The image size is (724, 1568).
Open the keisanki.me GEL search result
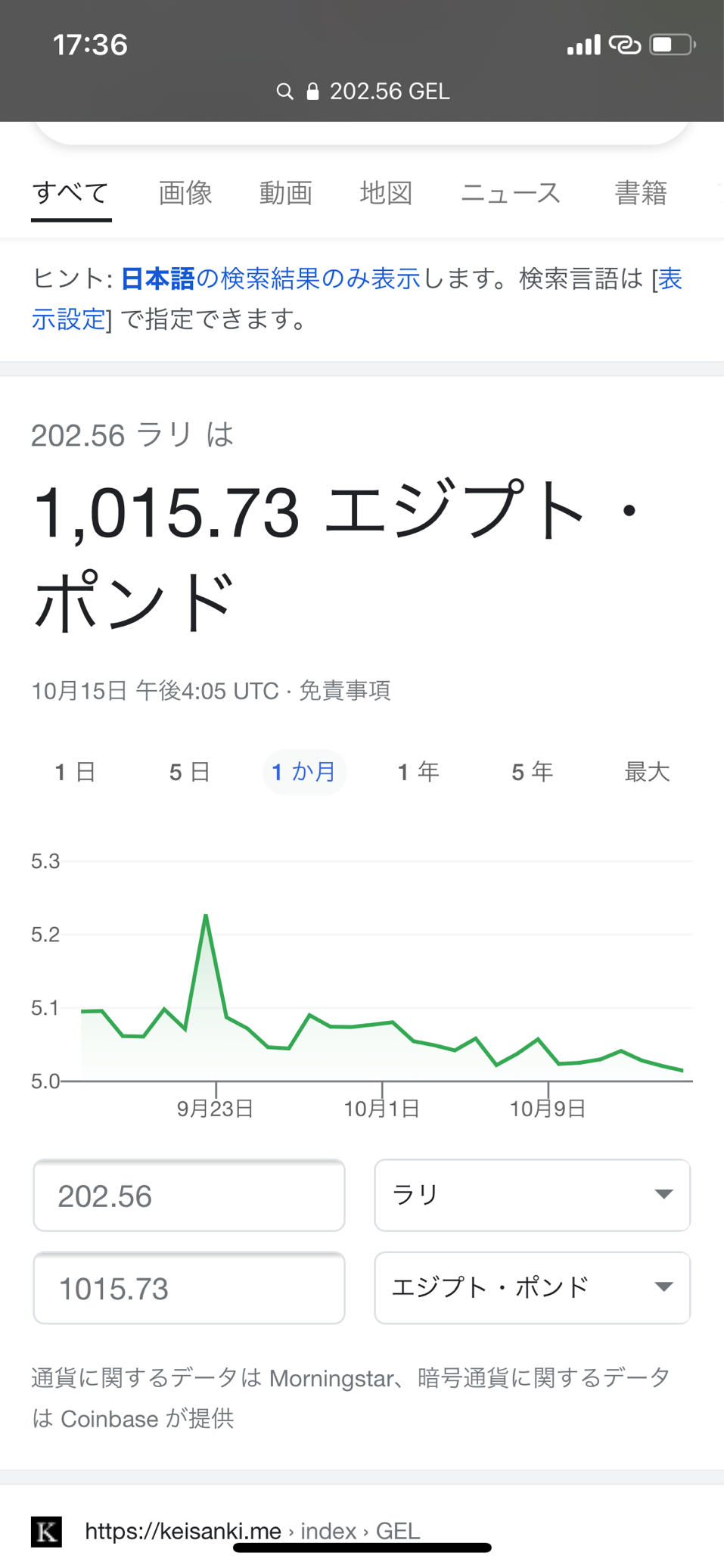[x=253, y=1531]
